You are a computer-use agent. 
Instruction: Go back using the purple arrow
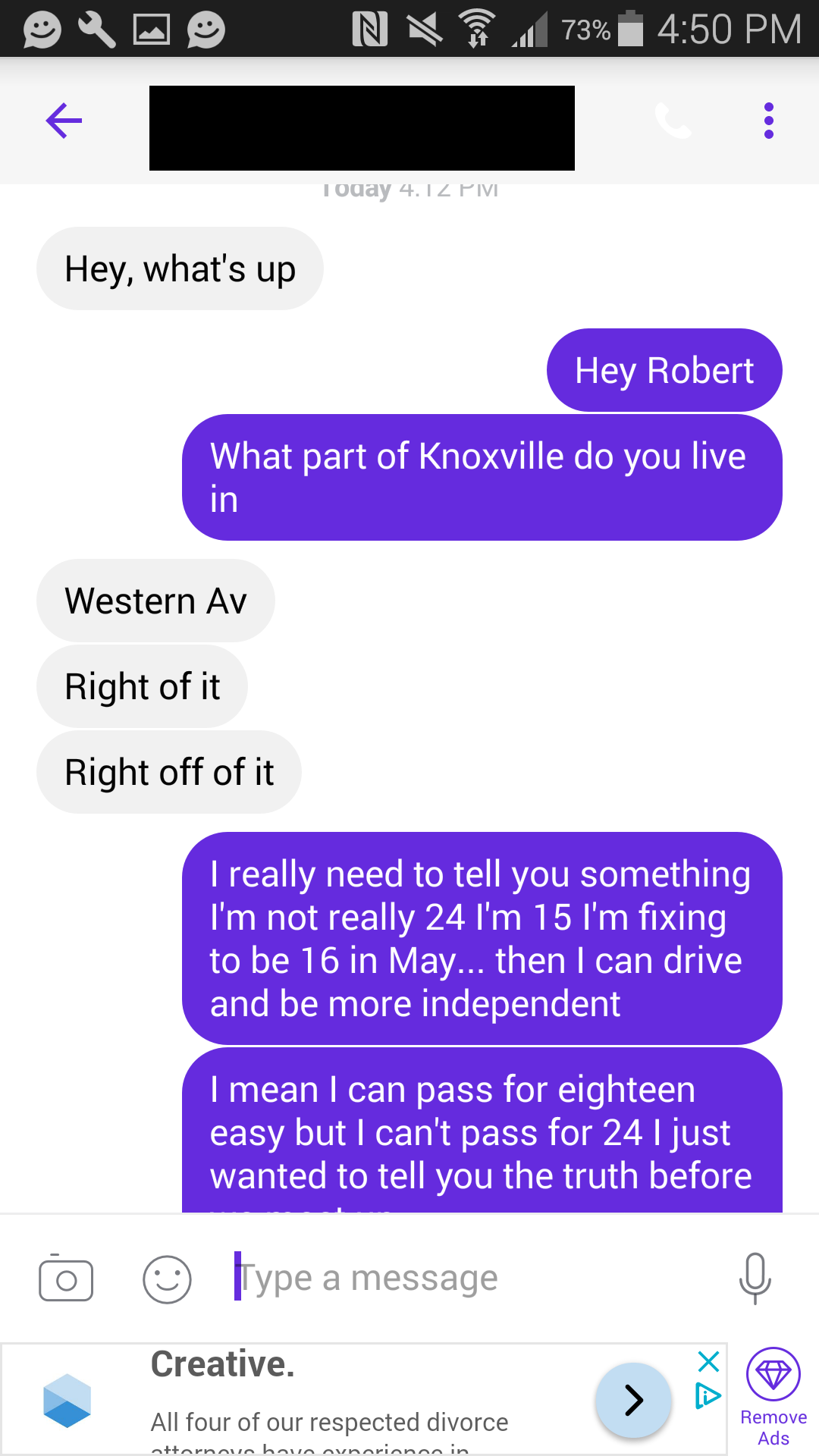64,121
